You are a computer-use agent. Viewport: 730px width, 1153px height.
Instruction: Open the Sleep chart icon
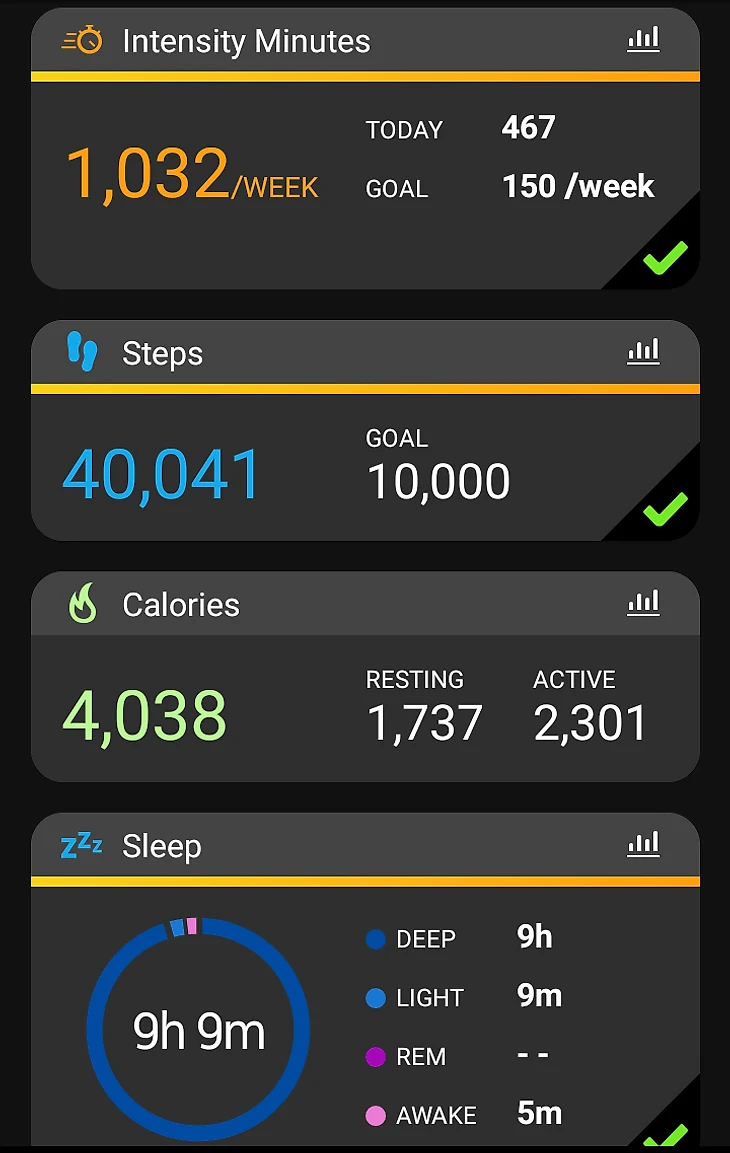click(x=643, y=844)
